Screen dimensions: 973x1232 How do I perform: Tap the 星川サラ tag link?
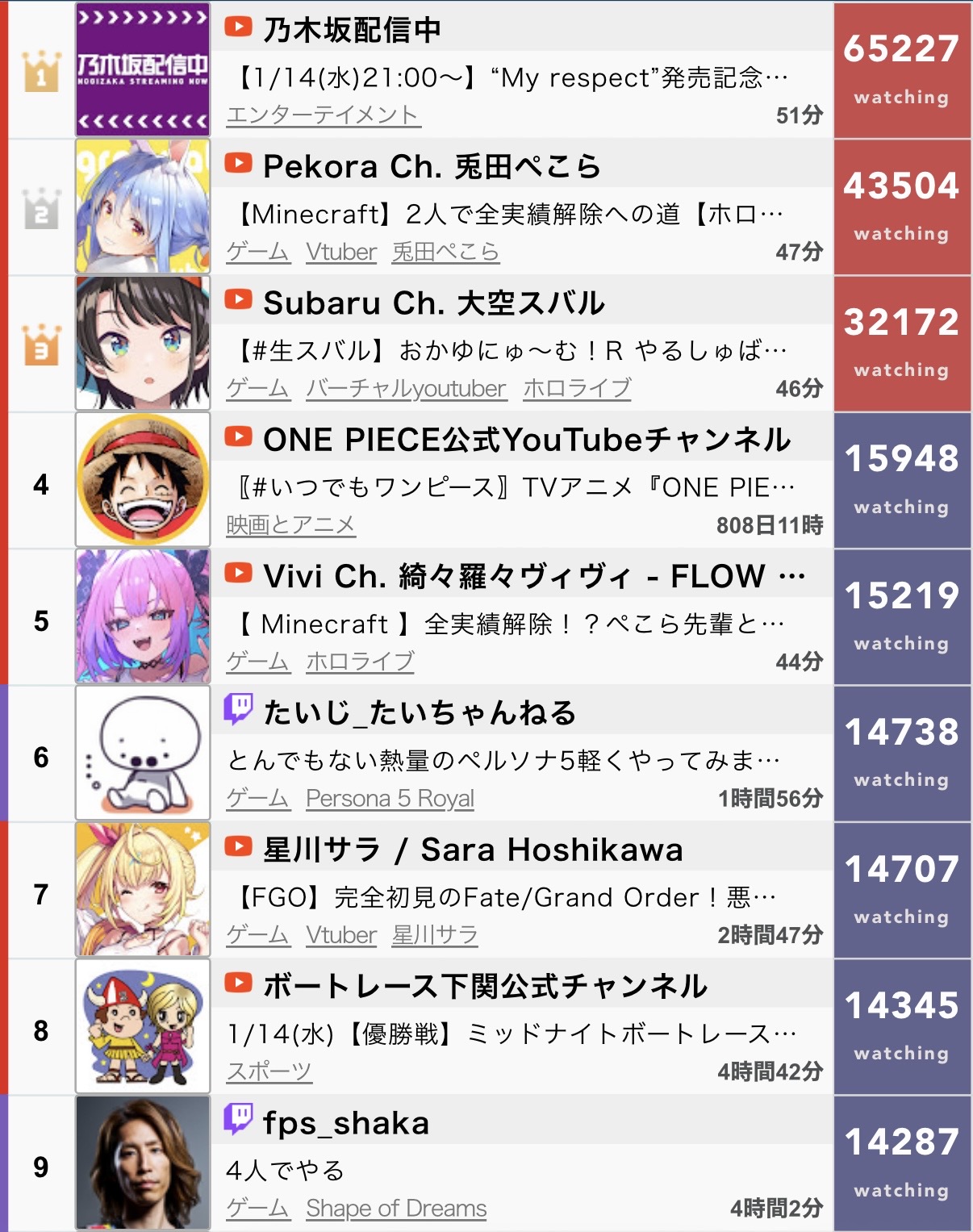pyautogui.click(x=435, y=935)
